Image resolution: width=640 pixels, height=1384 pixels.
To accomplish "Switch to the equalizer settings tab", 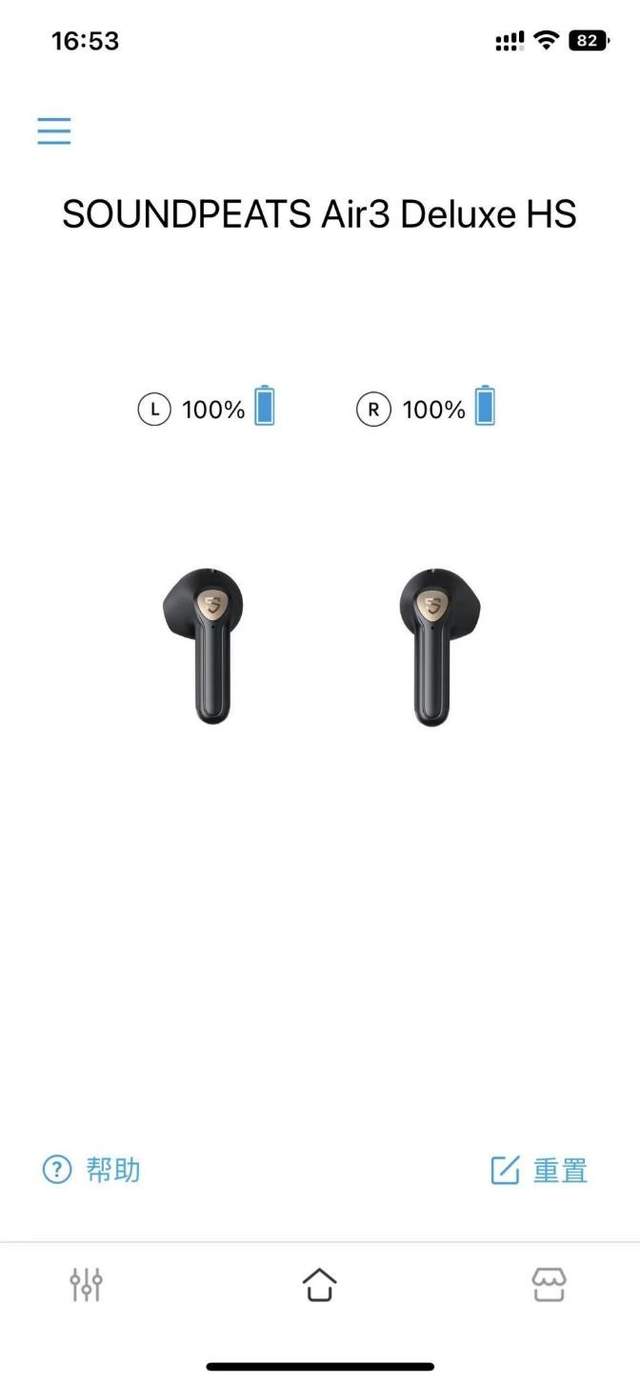I will [86, 1284].
